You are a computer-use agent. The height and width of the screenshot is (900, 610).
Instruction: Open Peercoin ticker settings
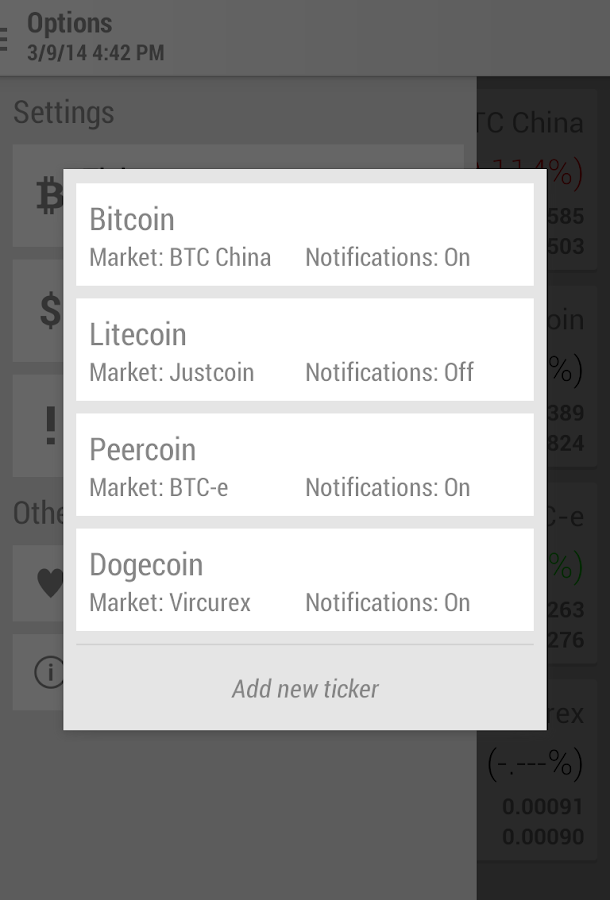[x=304, y=465]
